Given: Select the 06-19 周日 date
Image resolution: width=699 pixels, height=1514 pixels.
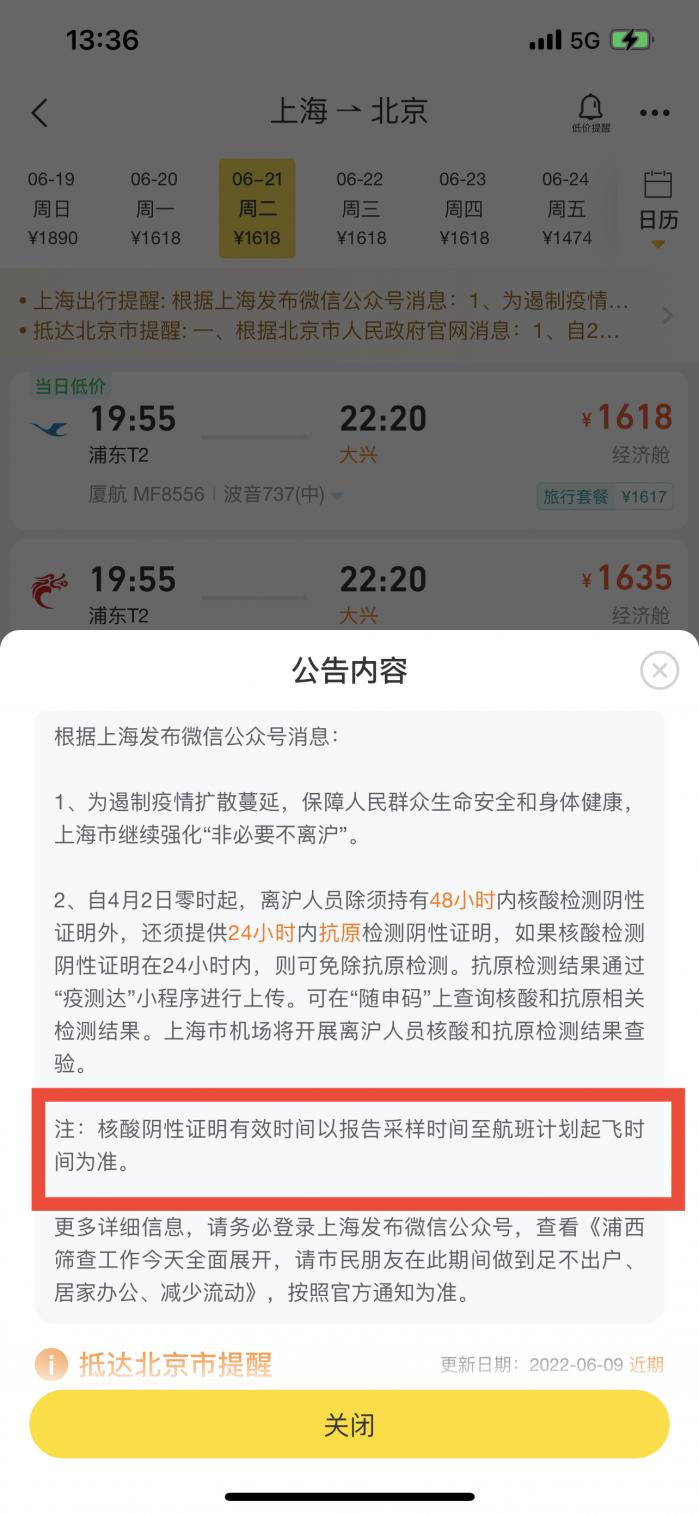Looking at the screenshot, I should 51,208.
